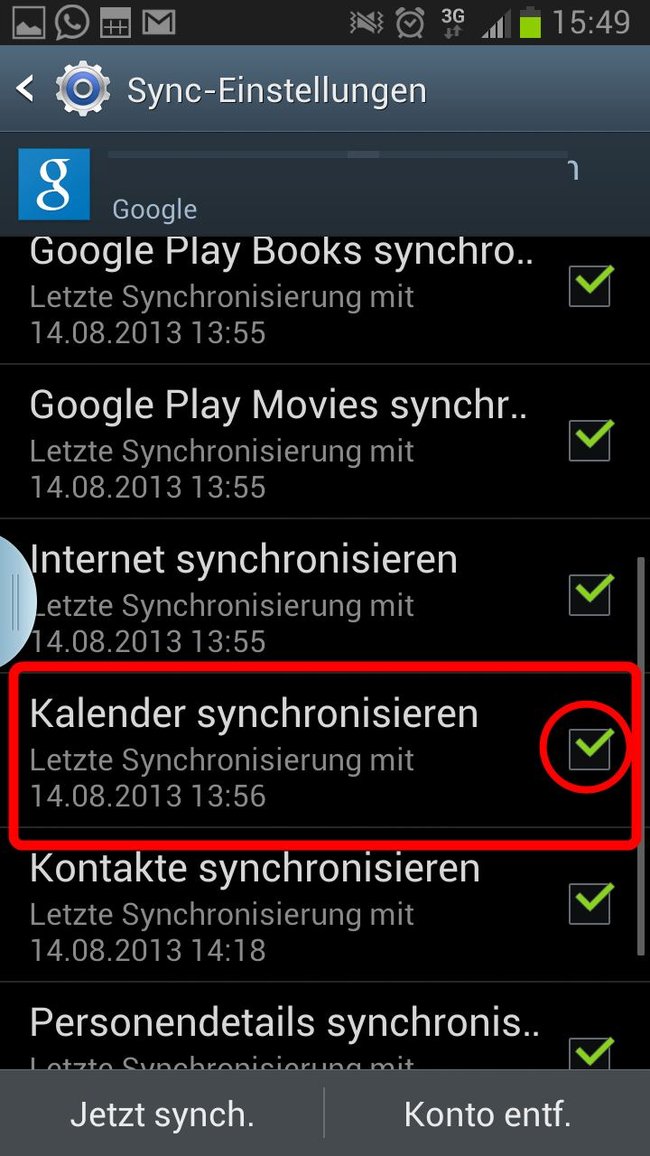This screenshot has height=1156, width=650.
Task: Disable Internet synchronisieren checkbox
Action: click(590, 594)
